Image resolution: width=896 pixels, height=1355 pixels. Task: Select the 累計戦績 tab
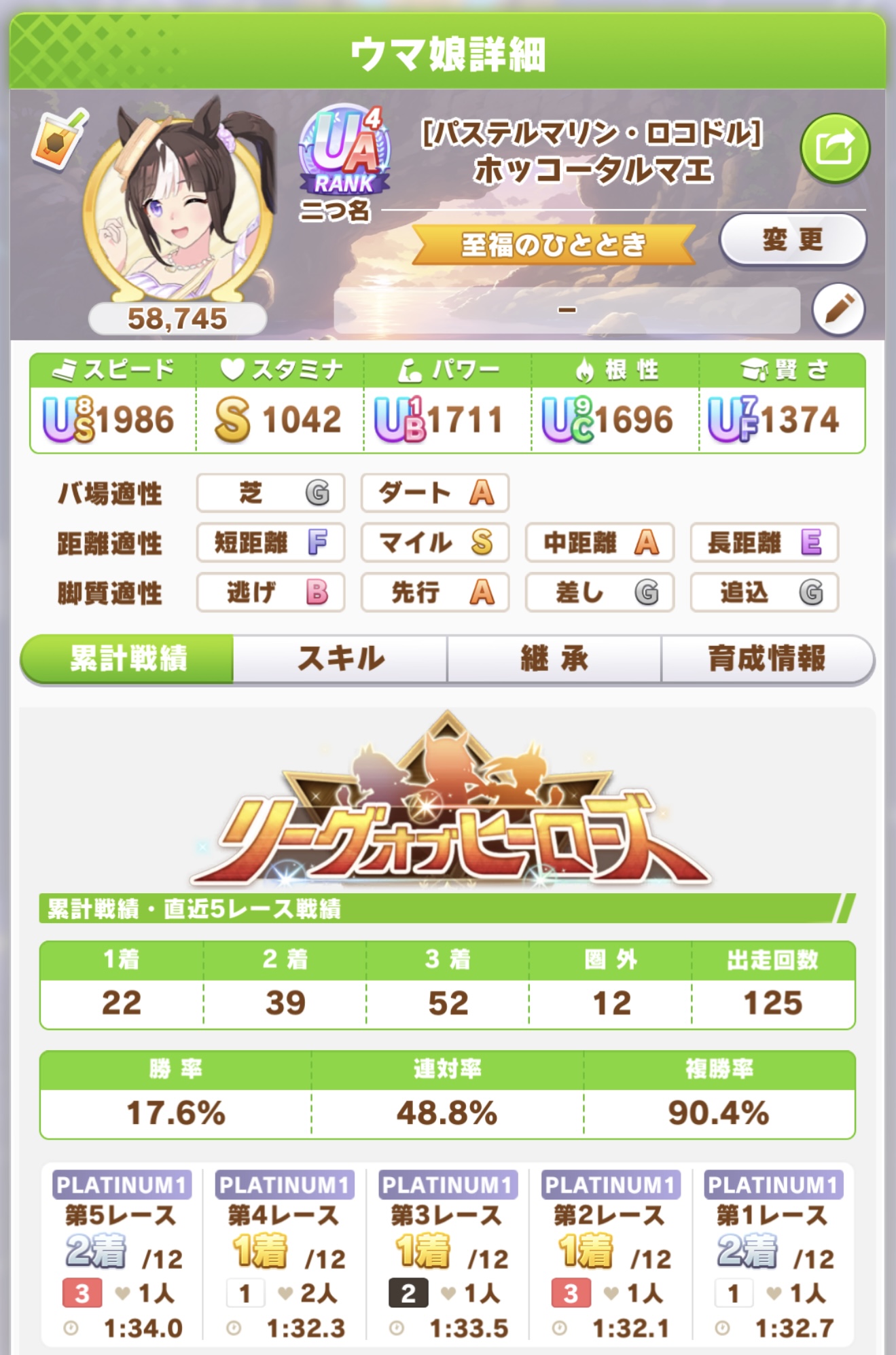click(128, 659)
